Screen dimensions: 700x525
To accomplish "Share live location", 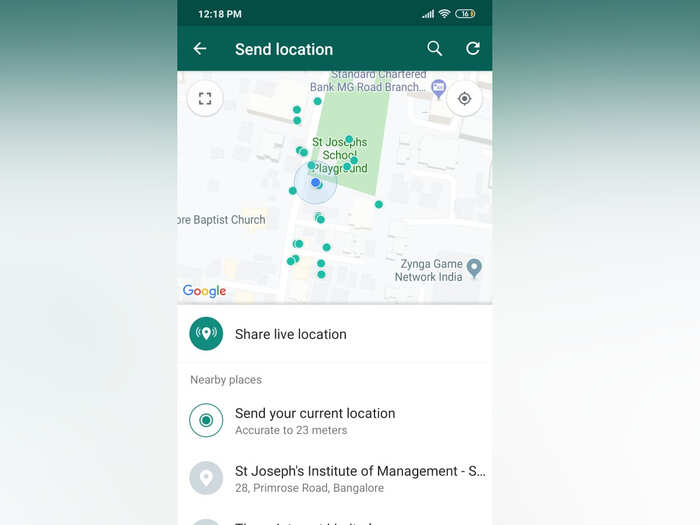I will pyautogui.click(x=290, y=334).
